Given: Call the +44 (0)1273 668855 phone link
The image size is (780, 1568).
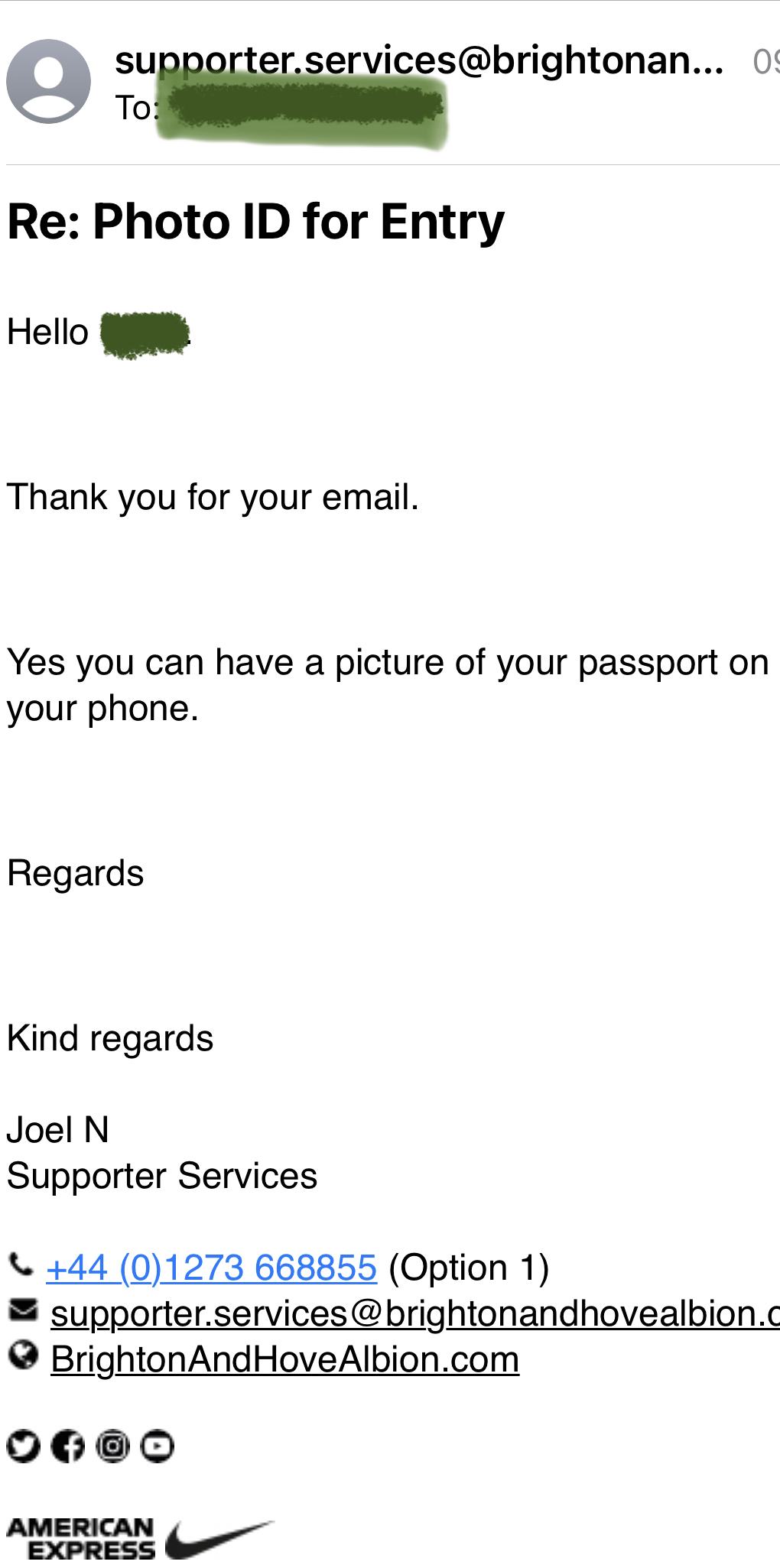Looking at the screenshot, I should point(212,1268).
